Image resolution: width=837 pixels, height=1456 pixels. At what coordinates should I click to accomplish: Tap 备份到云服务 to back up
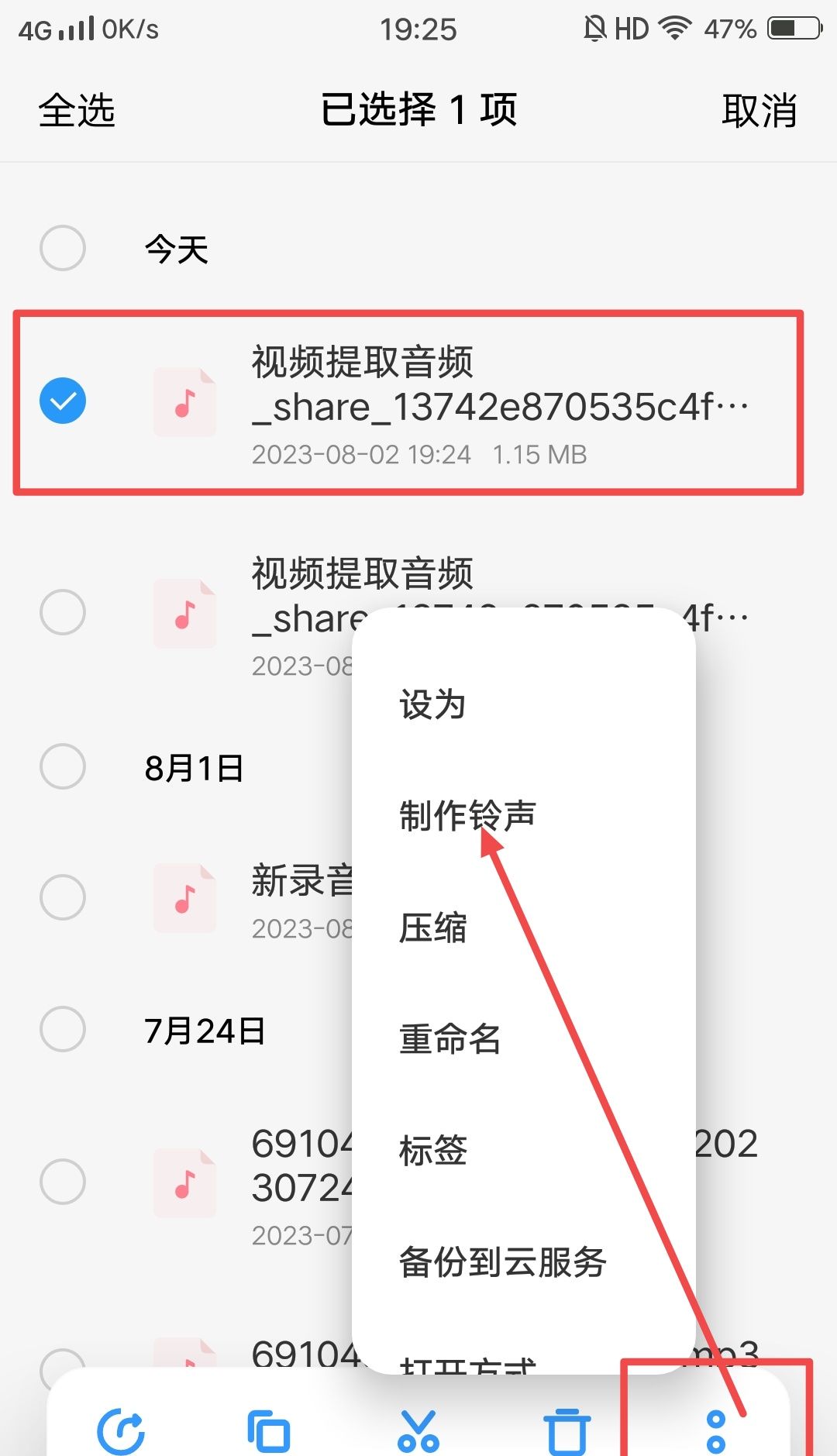[x=502, y=1262]
